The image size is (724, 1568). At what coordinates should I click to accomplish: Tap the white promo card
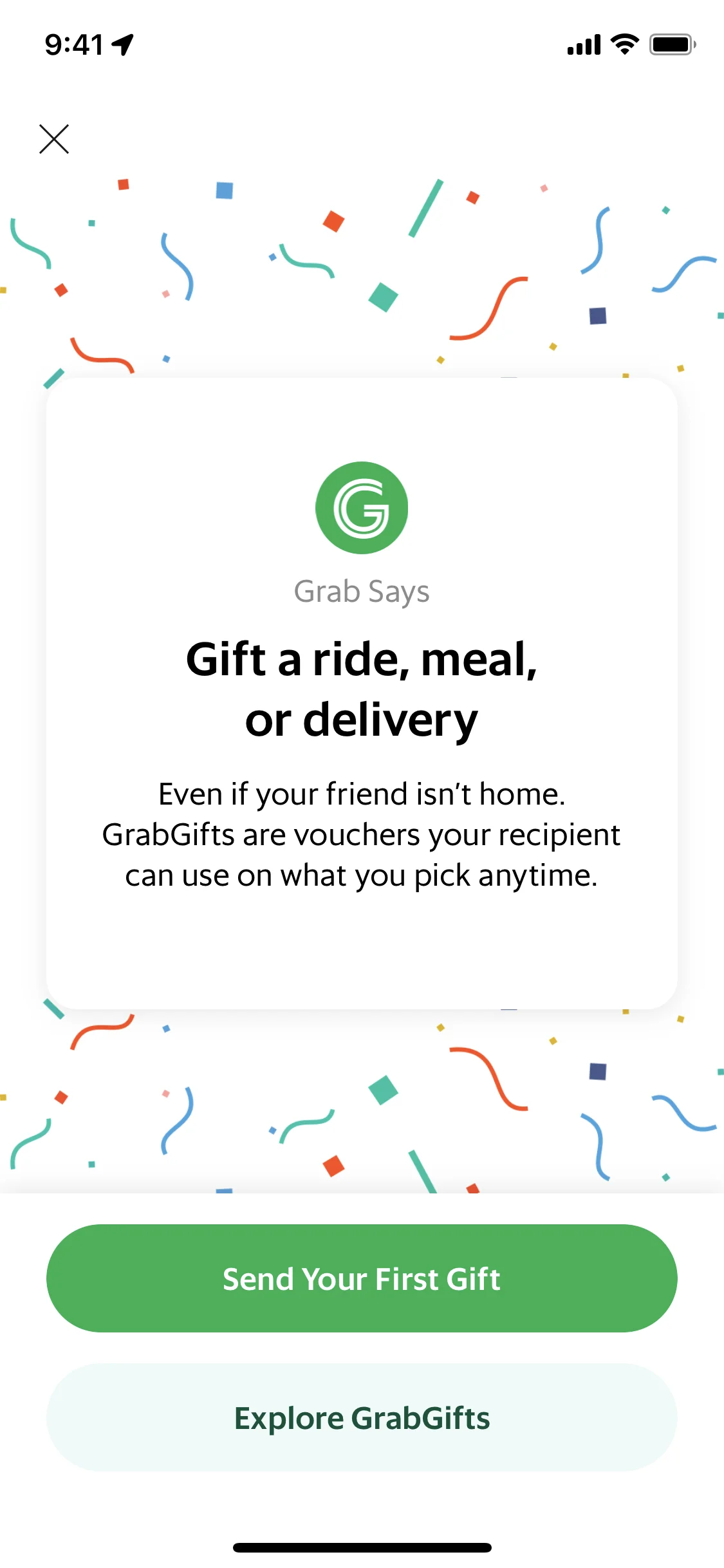(x=362, y=953)
